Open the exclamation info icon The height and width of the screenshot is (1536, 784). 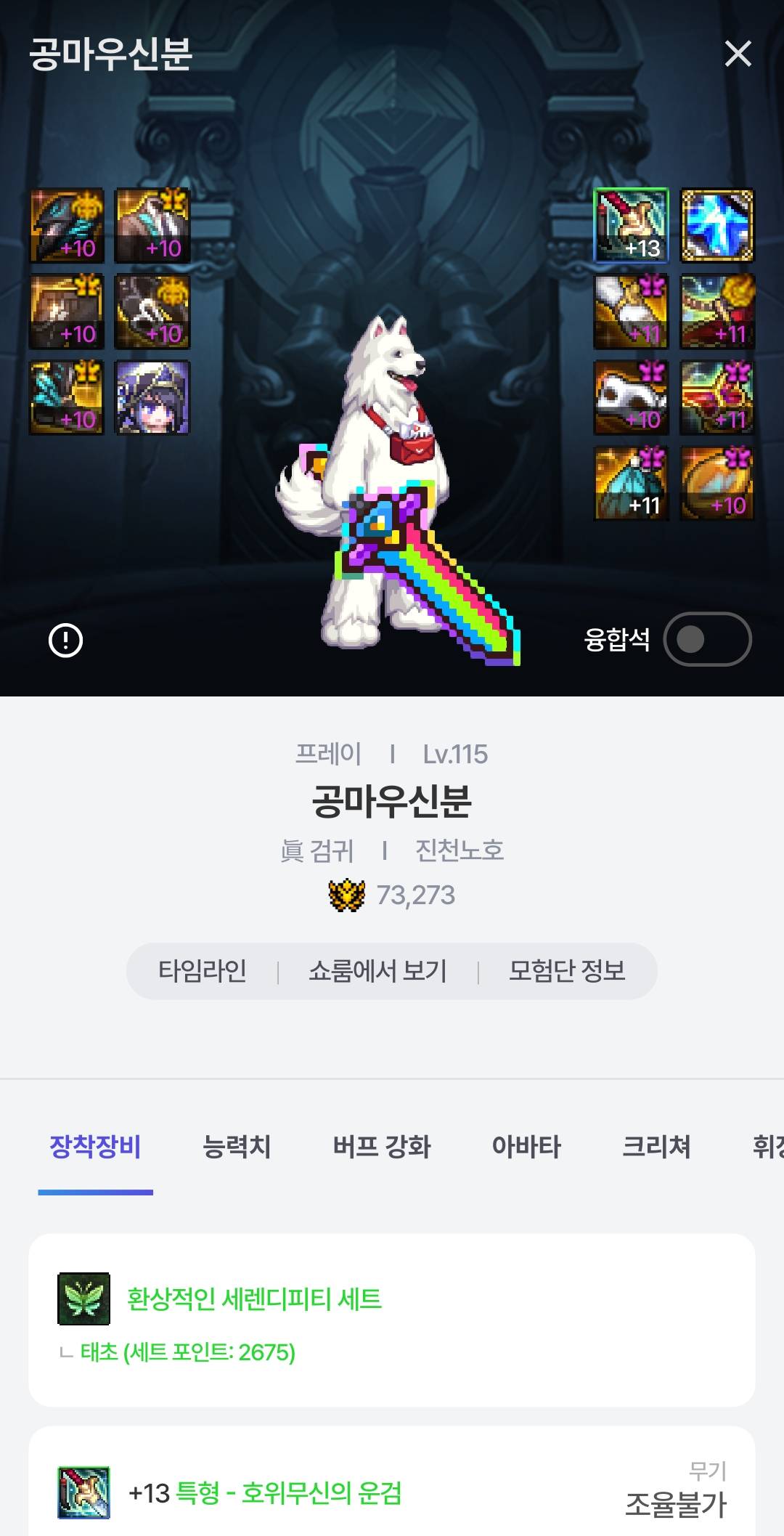pyautogui.click(x=65, y=640)
